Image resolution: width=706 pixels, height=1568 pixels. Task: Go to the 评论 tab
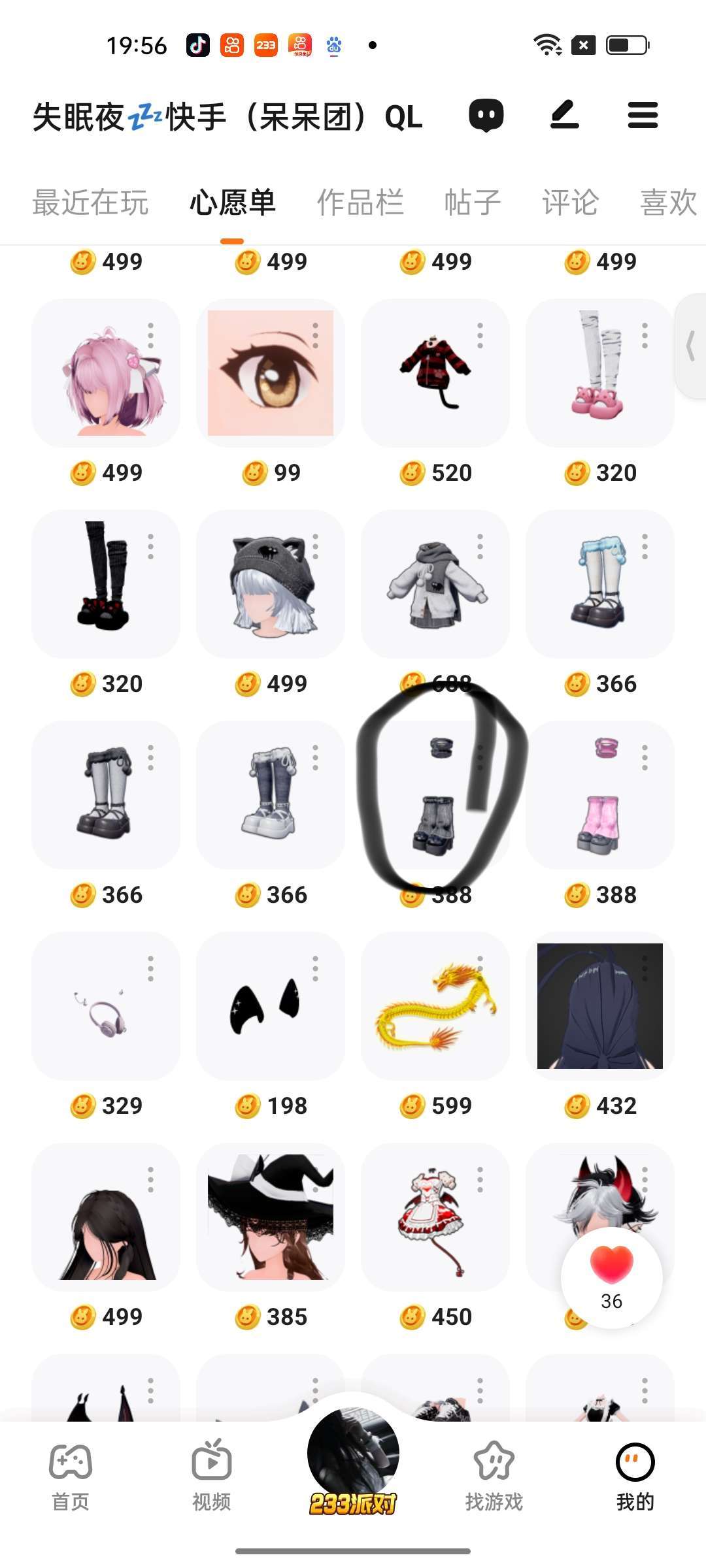[570, 203]
